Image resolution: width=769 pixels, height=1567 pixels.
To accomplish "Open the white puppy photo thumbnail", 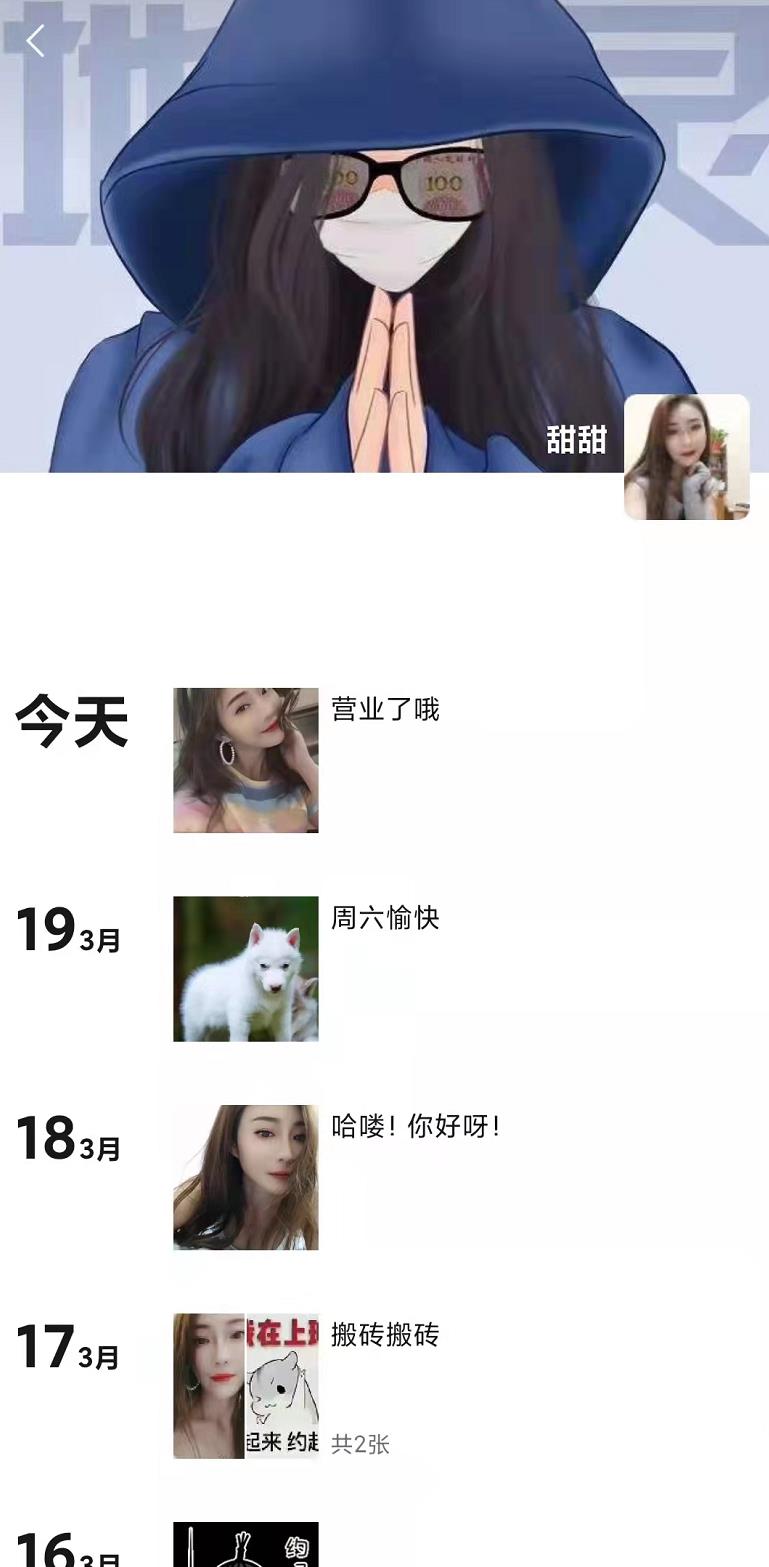I will 245,967.
